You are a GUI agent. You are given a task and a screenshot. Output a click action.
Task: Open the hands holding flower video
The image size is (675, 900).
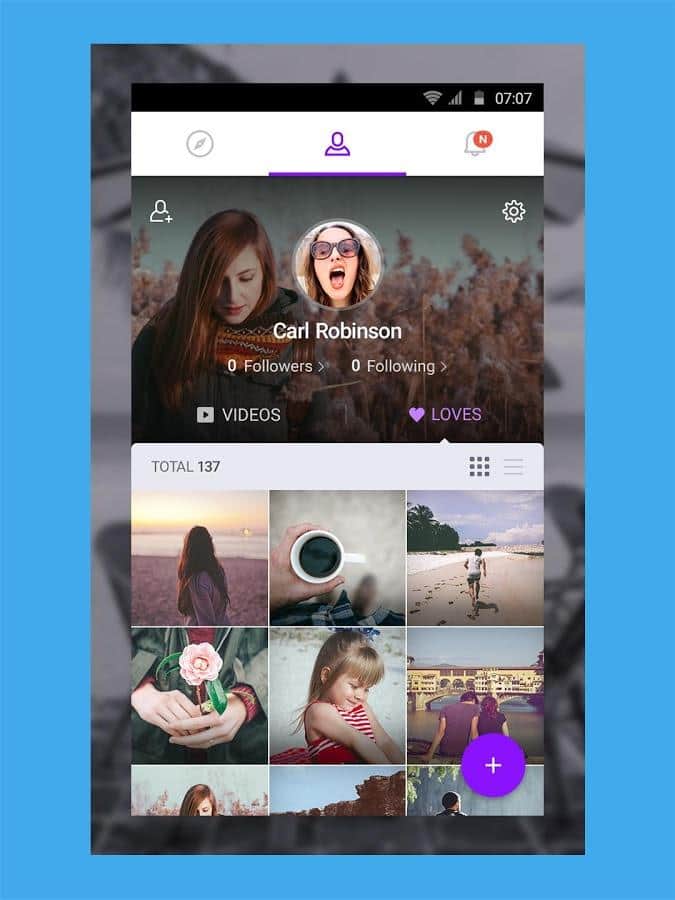click(x=199, y=695)
